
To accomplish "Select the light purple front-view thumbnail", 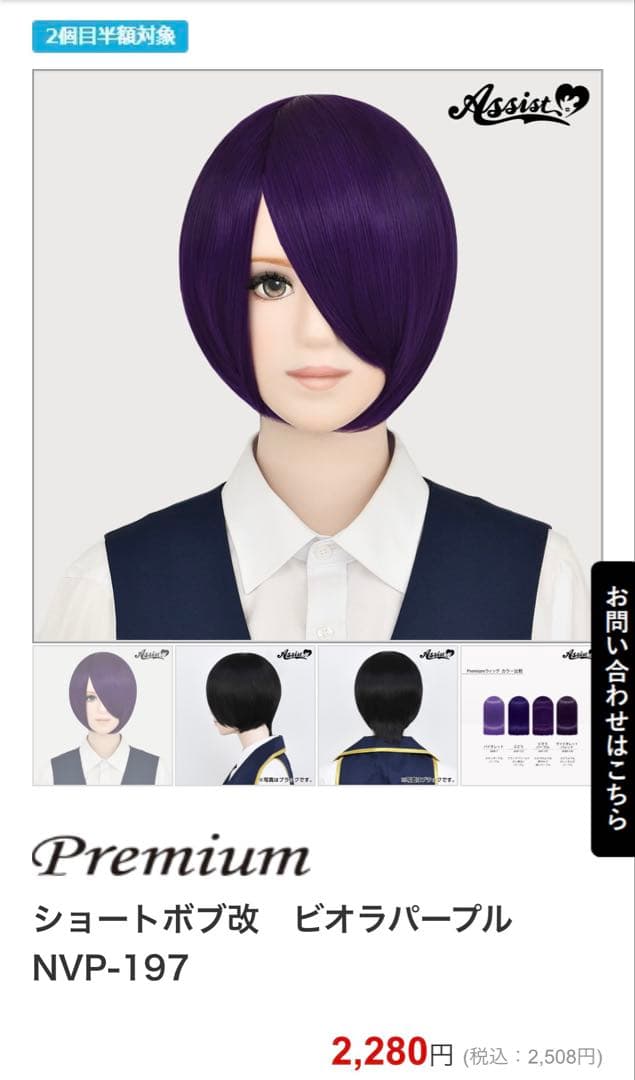I will [x=103, y=716].
